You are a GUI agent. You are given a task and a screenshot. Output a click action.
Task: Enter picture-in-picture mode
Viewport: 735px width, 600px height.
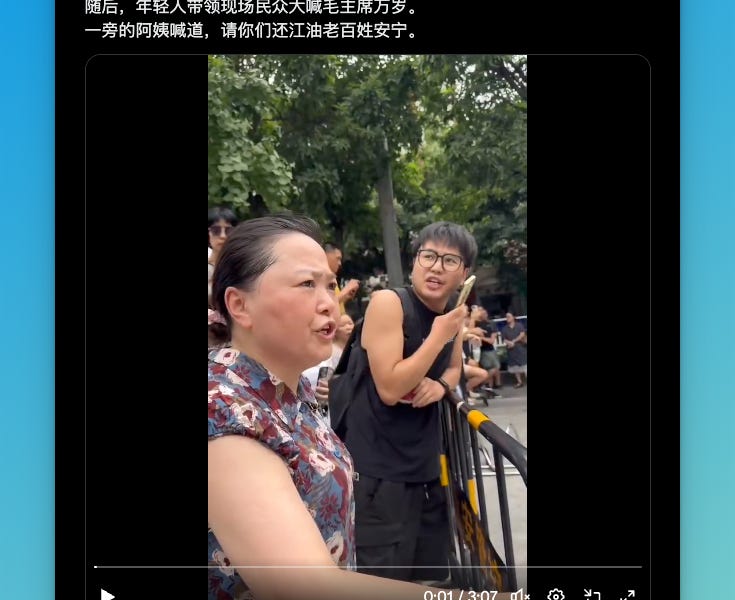click(x=592, y=595)
